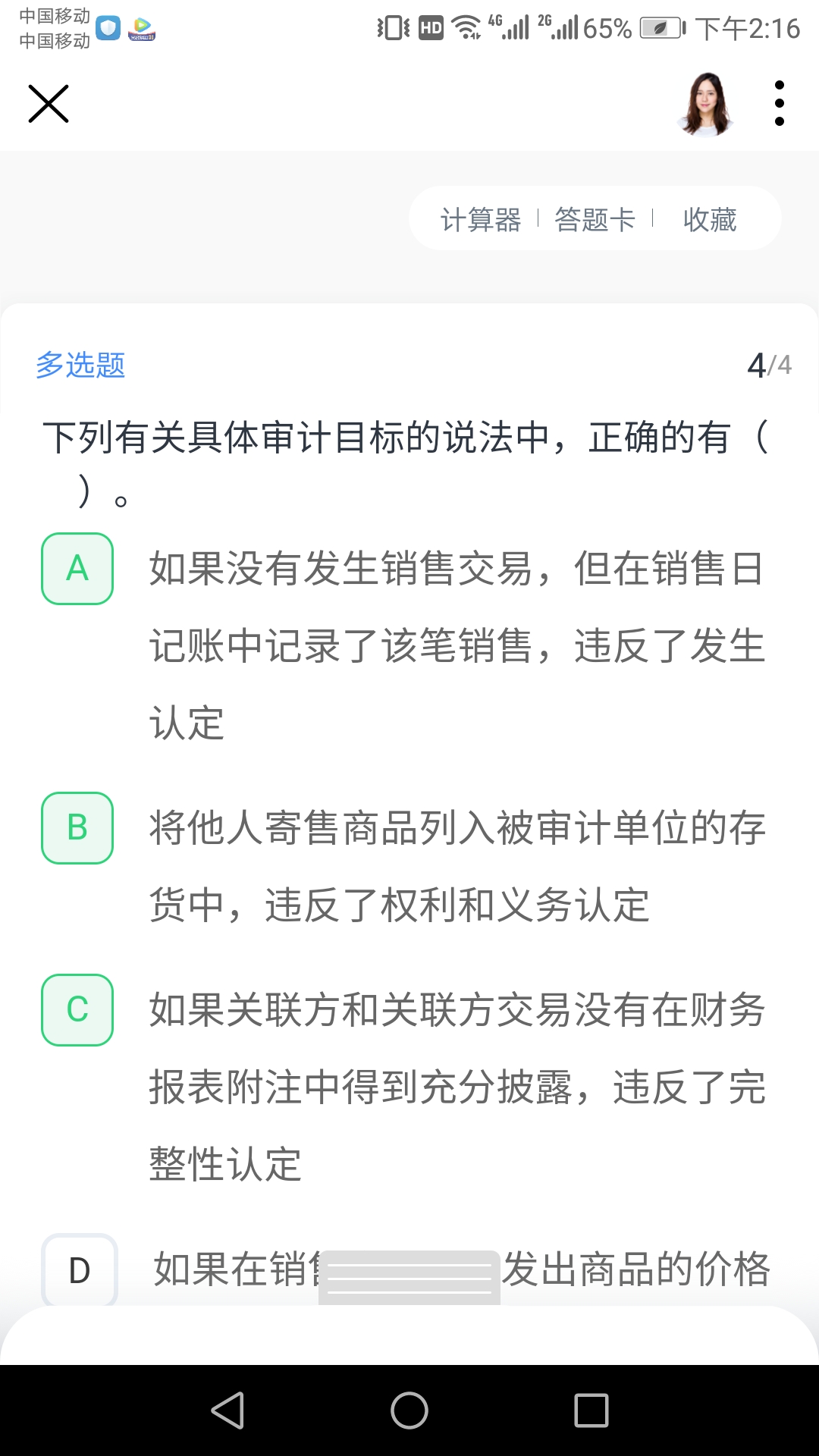
Task: Uncheck answer option C
Action: coord(77,1009)
